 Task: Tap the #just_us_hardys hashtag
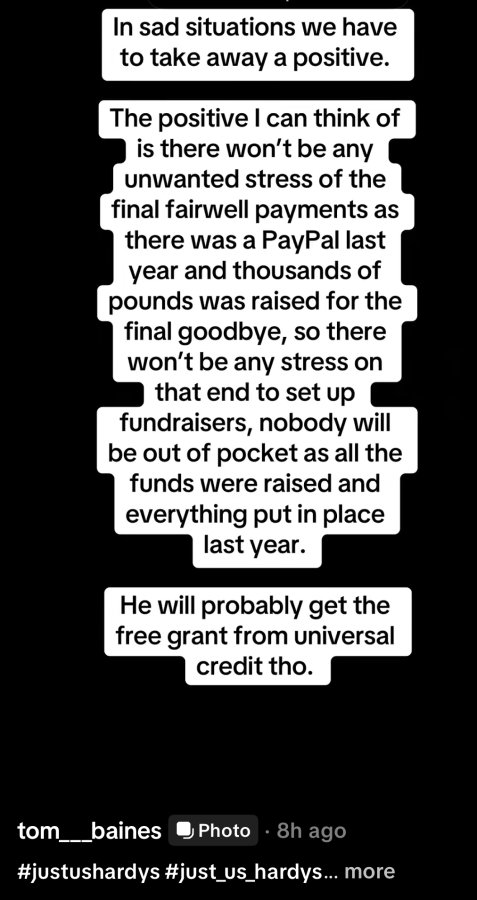247,872
